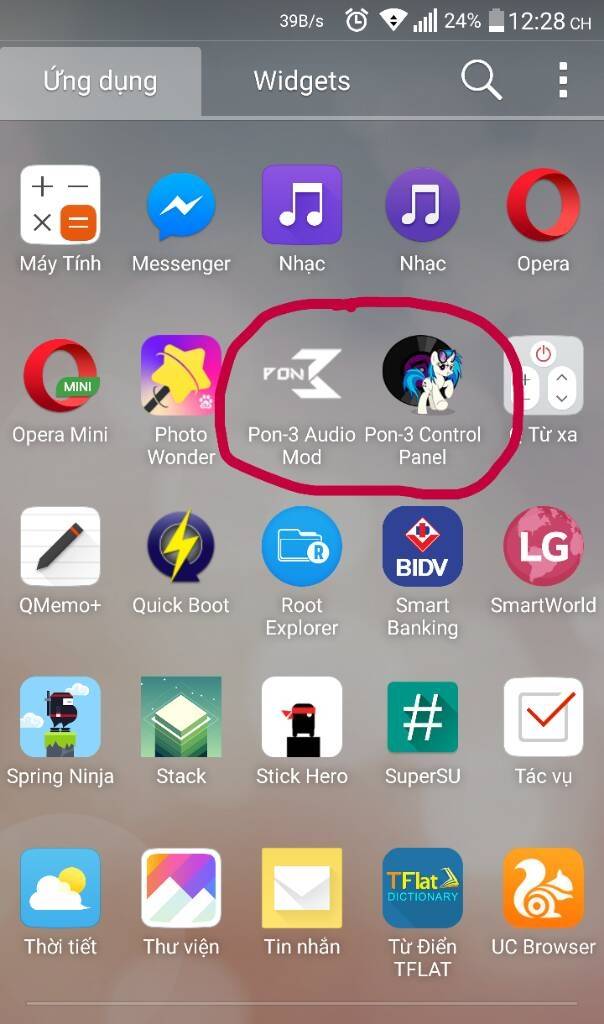Launch Pon-3 Control Panel

422,376
